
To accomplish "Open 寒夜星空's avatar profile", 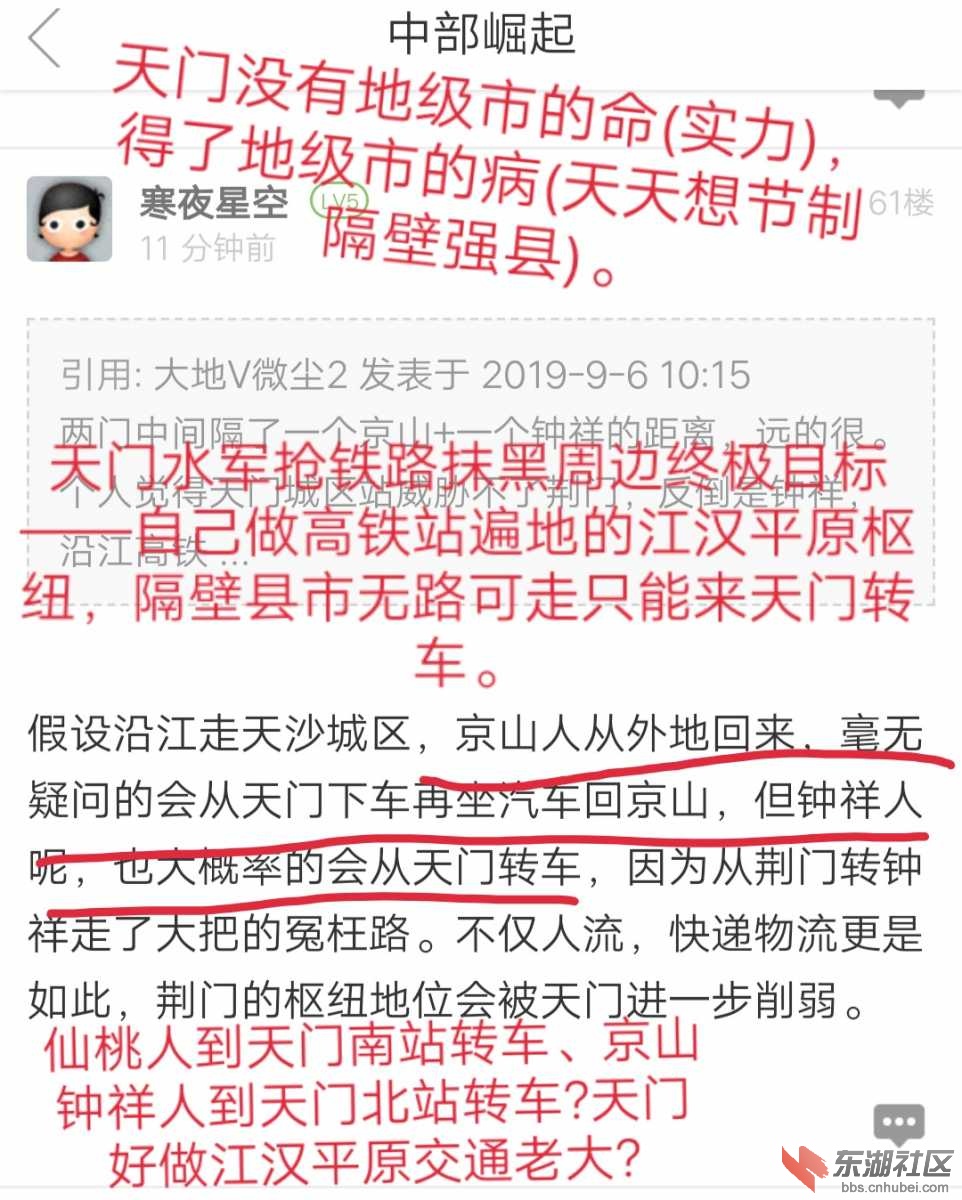I will 68,218.
